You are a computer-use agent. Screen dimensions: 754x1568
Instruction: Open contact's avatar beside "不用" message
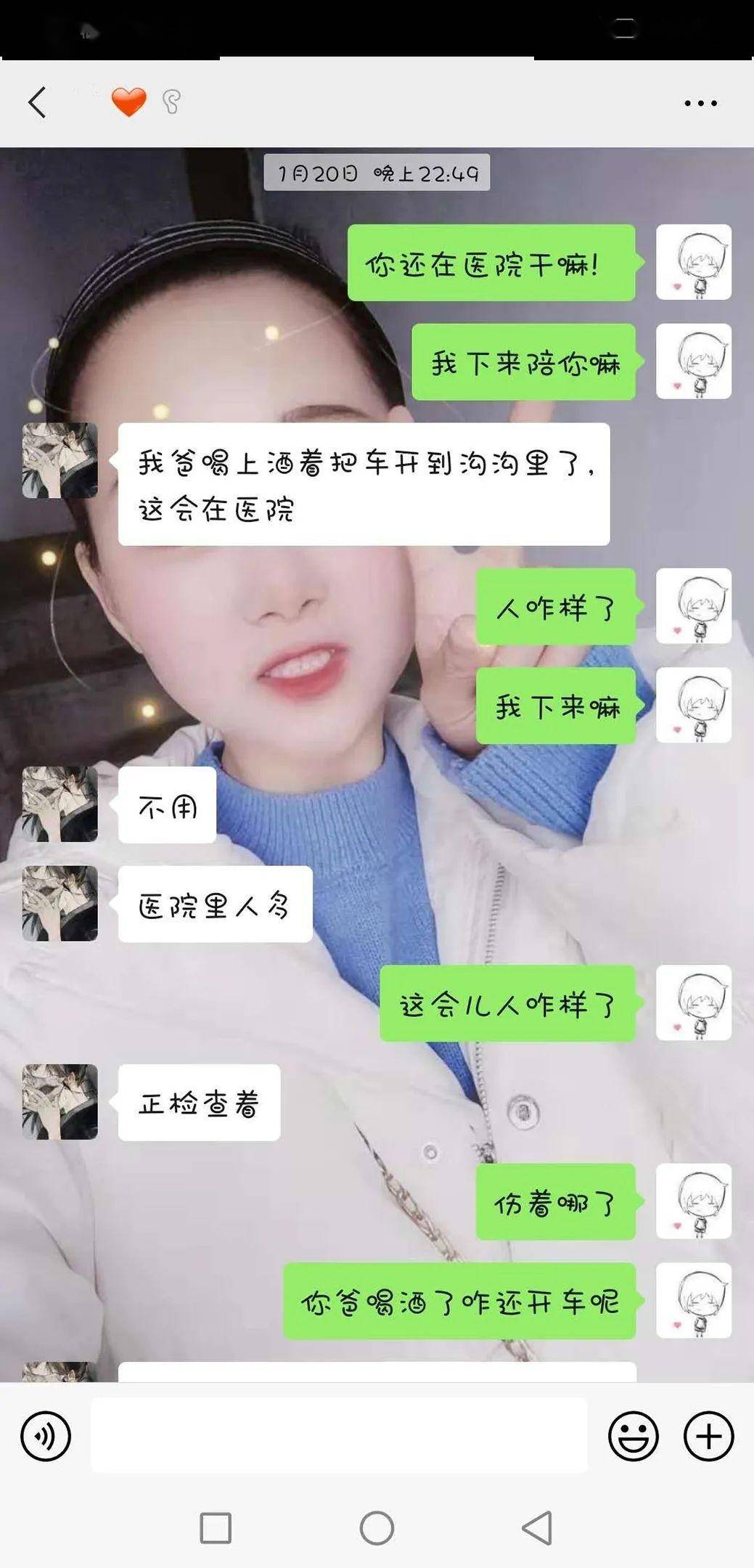(x=60, y=804)
